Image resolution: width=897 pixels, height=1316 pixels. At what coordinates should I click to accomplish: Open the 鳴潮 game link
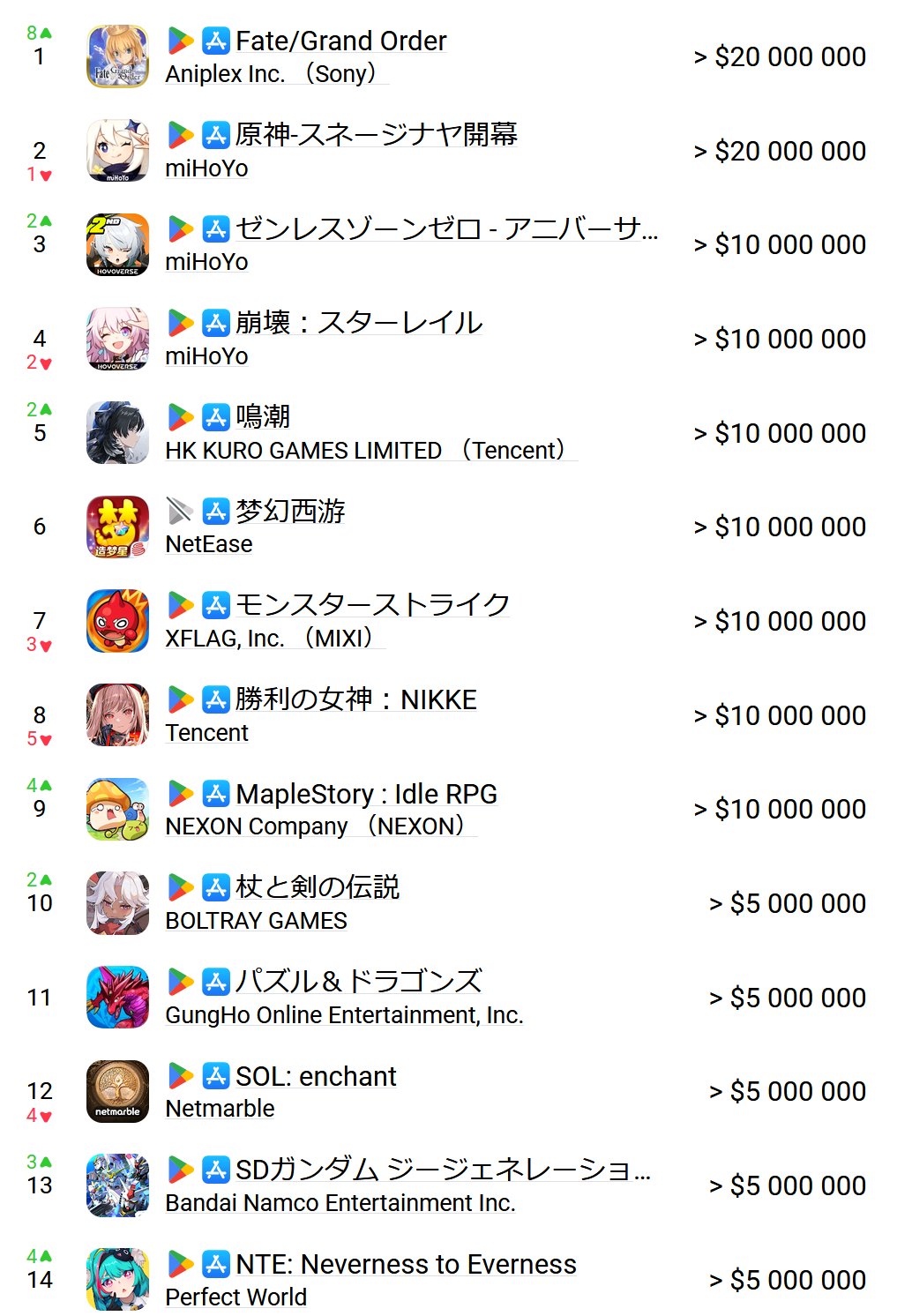tap(263, 416)
